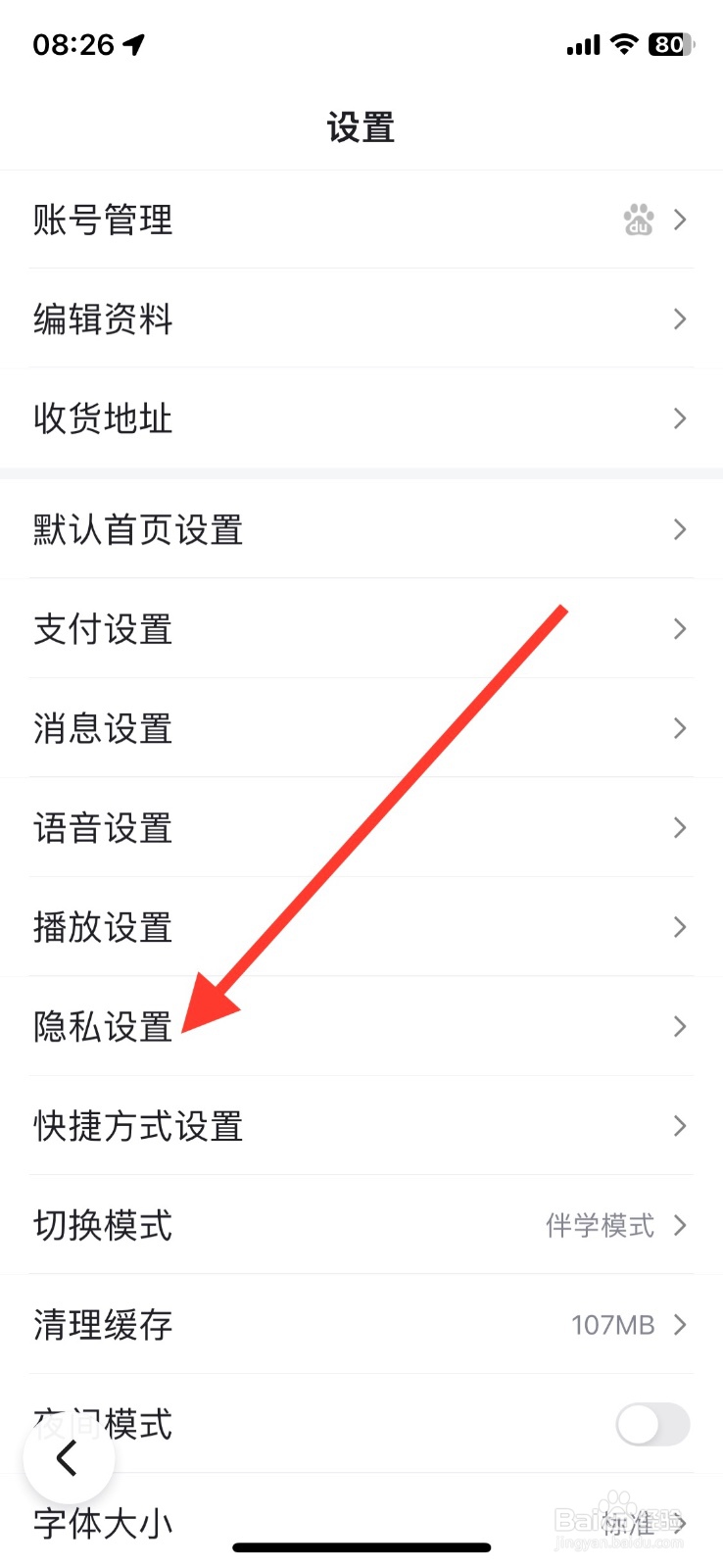The height and width of the screenshot is (1568, 723).
Task: Disable 夜间模式 using its switch
Action: click(651, 1426)
